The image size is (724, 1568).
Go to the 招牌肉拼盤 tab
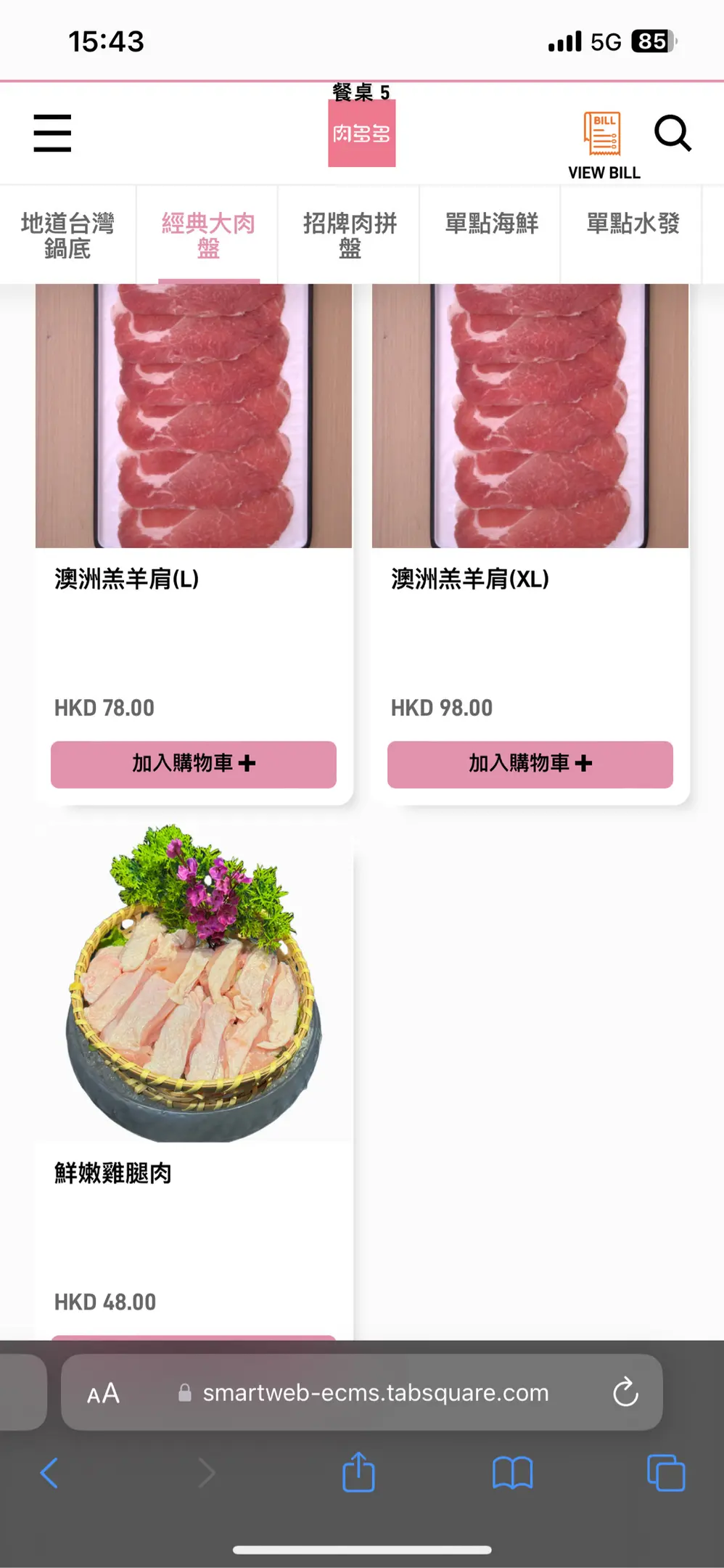coord(350,235)
